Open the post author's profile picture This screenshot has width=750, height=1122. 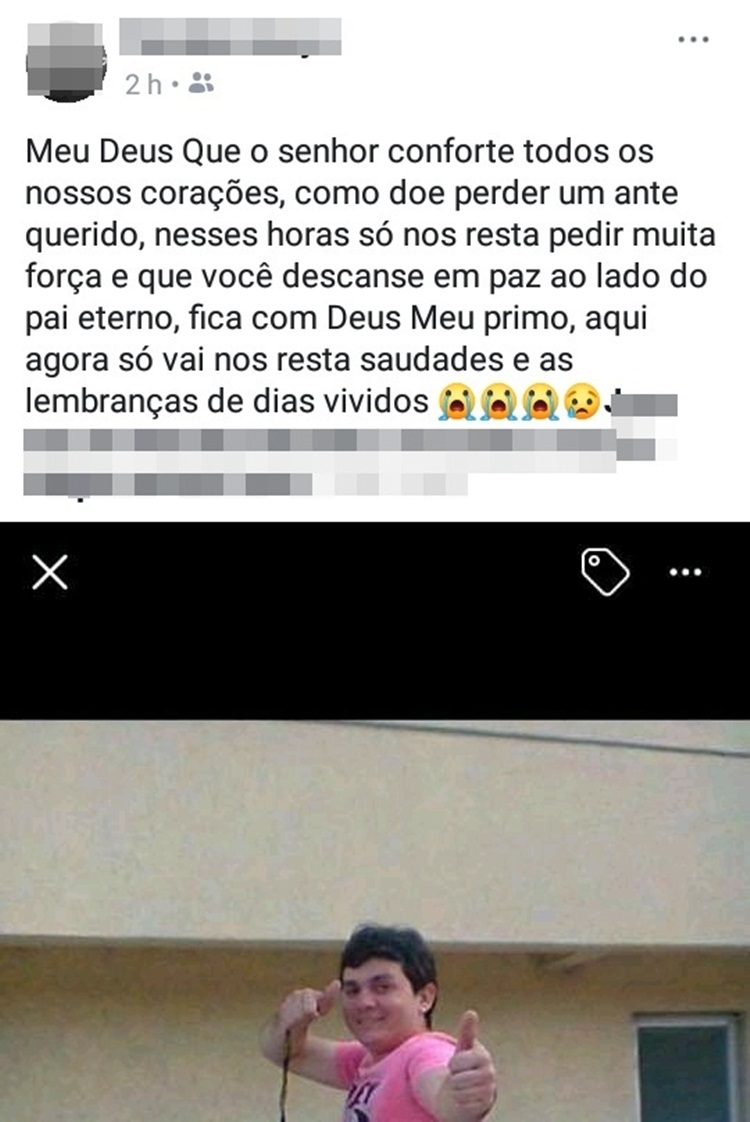(x=62, y=60)
